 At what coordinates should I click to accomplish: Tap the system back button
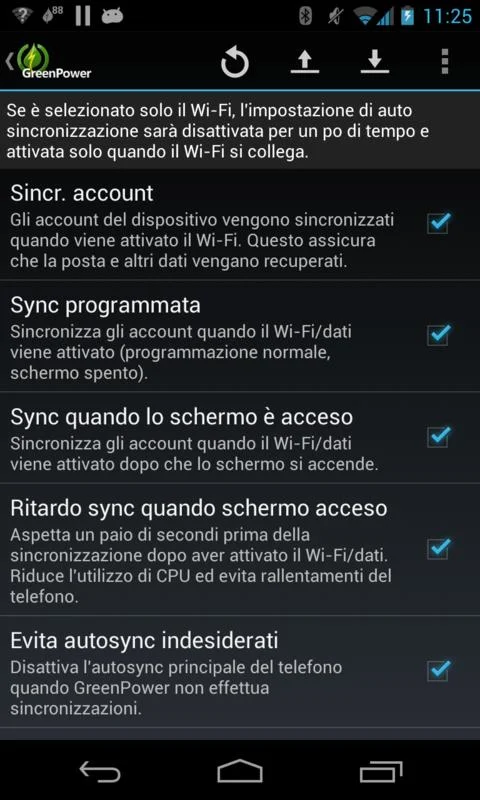tap(100, 770)
